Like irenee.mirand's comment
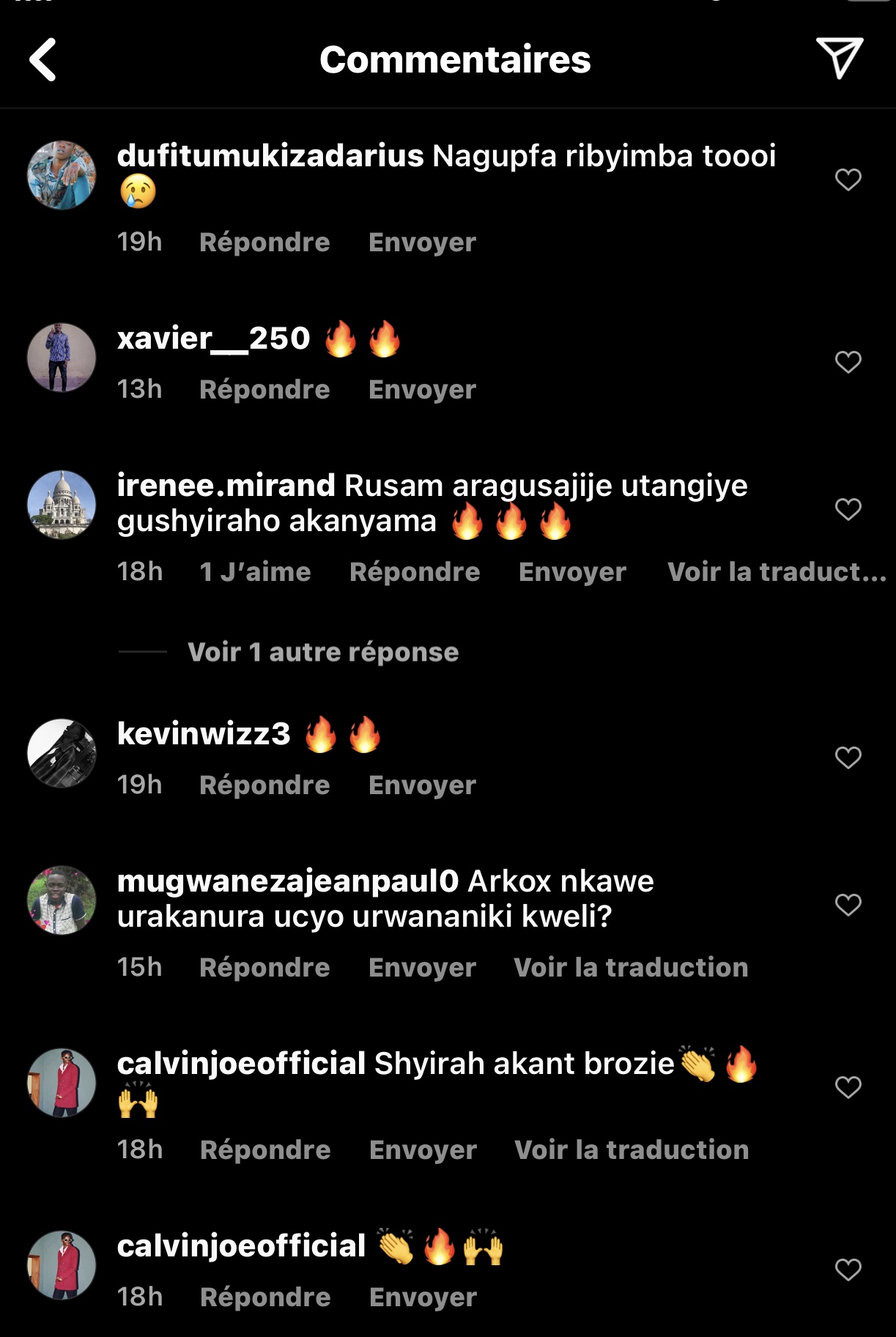This screenshot has width=896, height=1337. coord(848,509)
